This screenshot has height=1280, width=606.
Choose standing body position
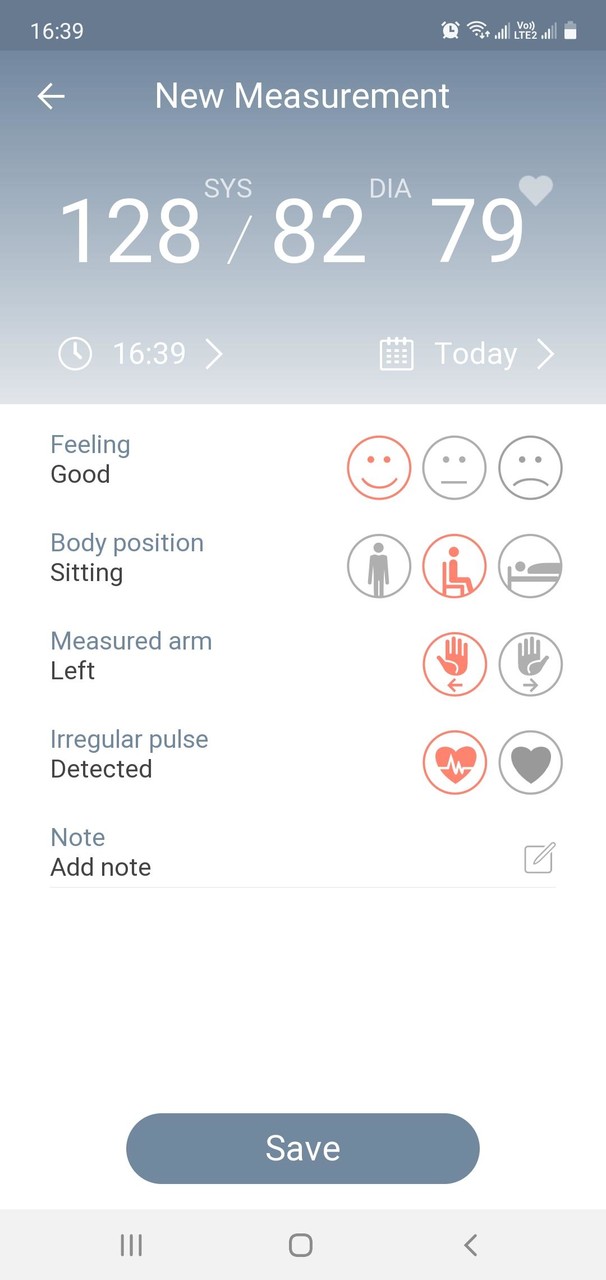coord(379,566)
